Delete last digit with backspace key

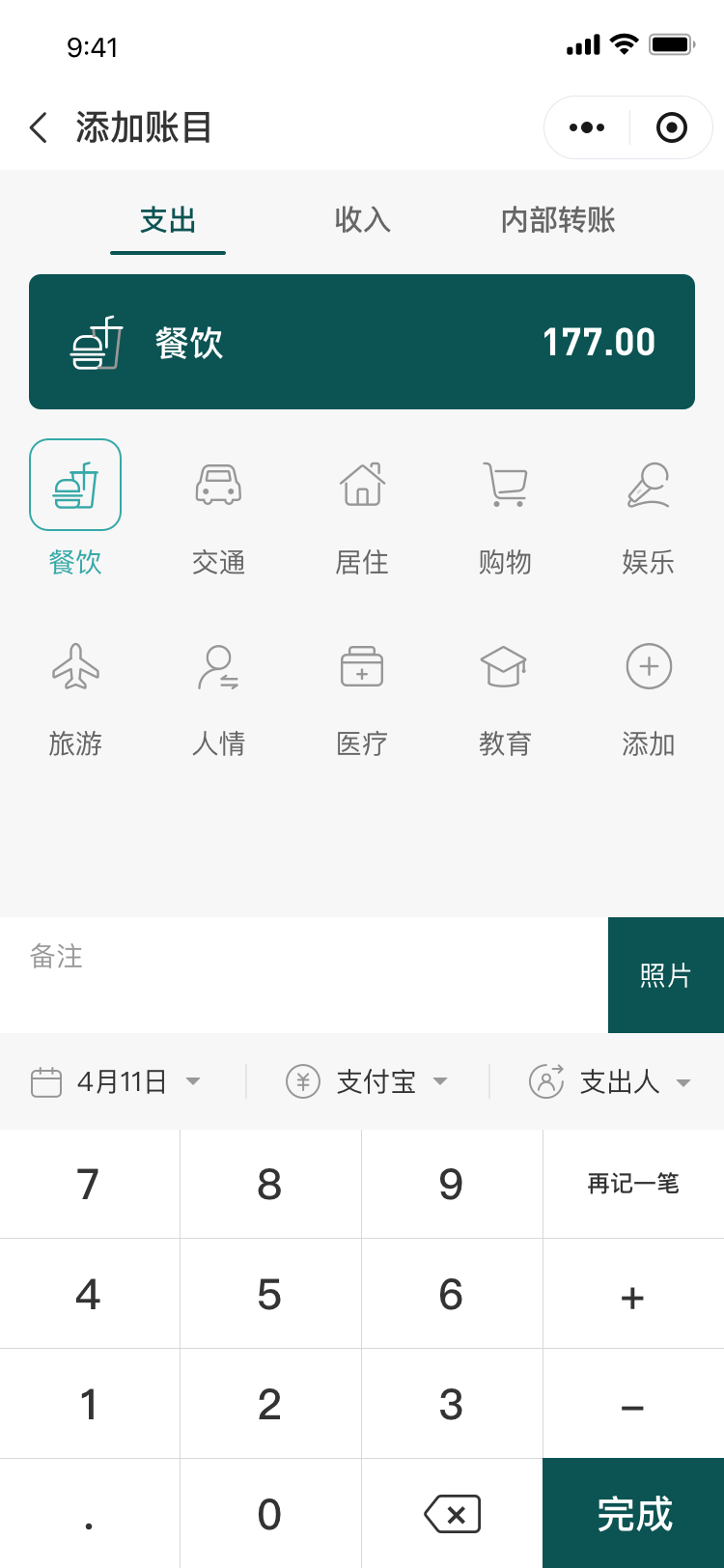click(452, 1514)
